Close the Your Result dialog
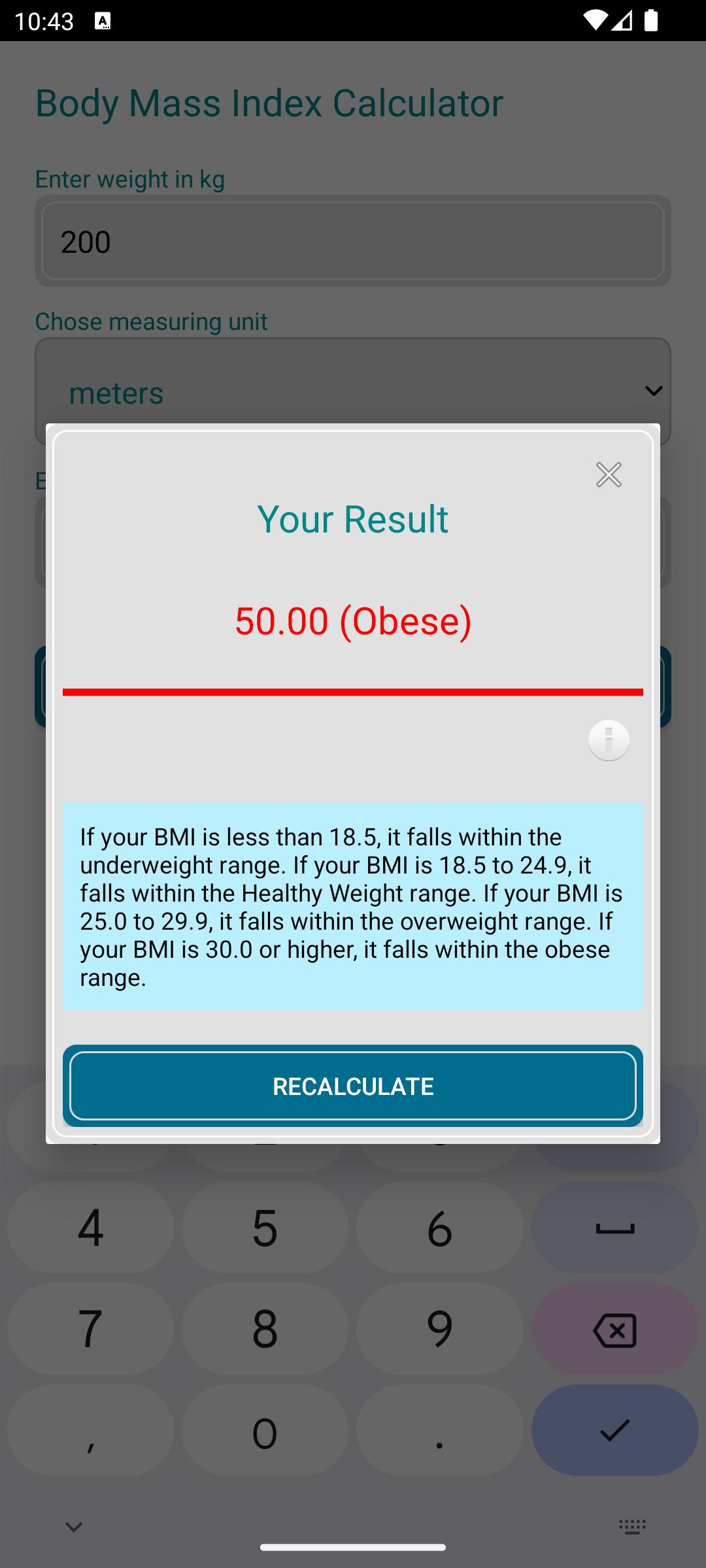The height and width of the screenshot is (1568, 706). click(609, 475)
